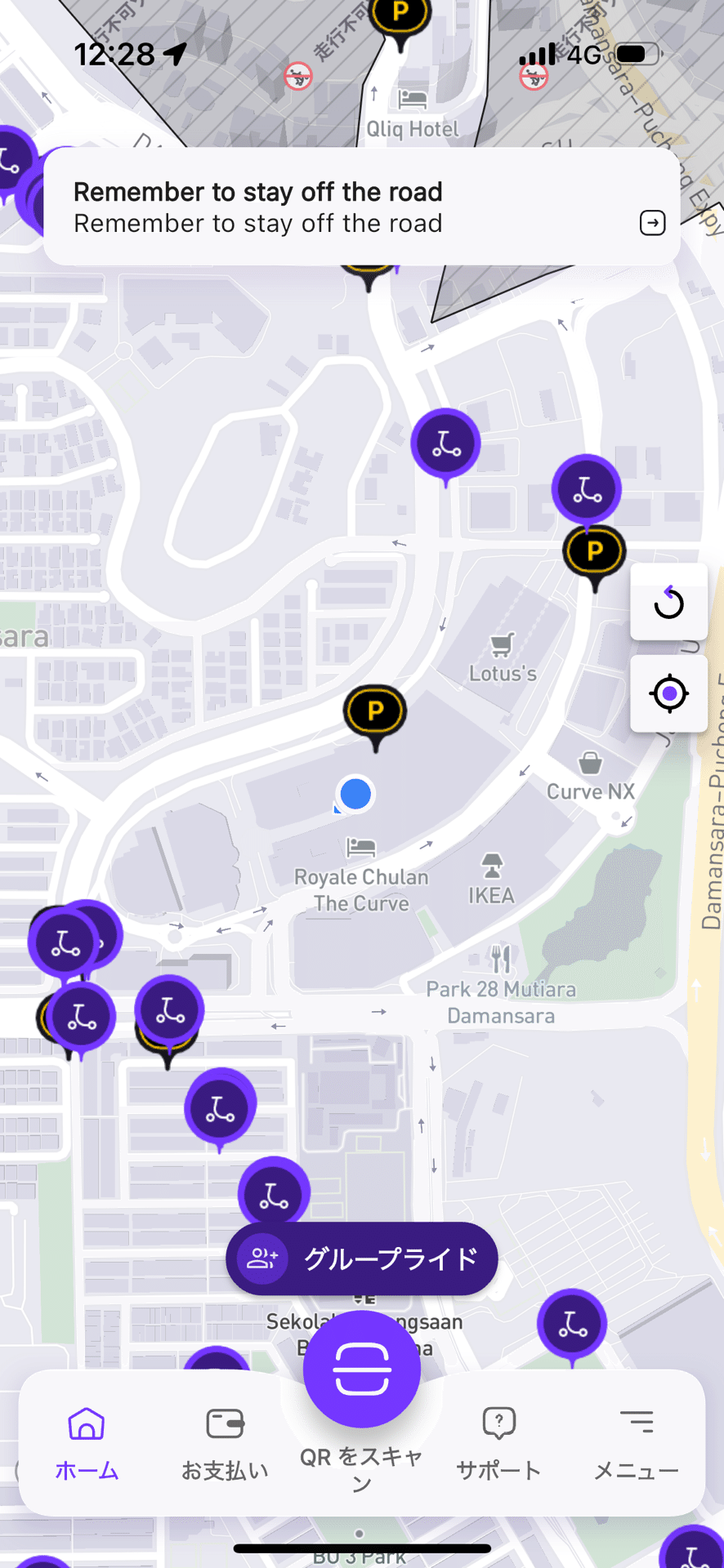Refresh the scooter map
Viewport: 724px width, 1568px height.
tap(668, 603)
